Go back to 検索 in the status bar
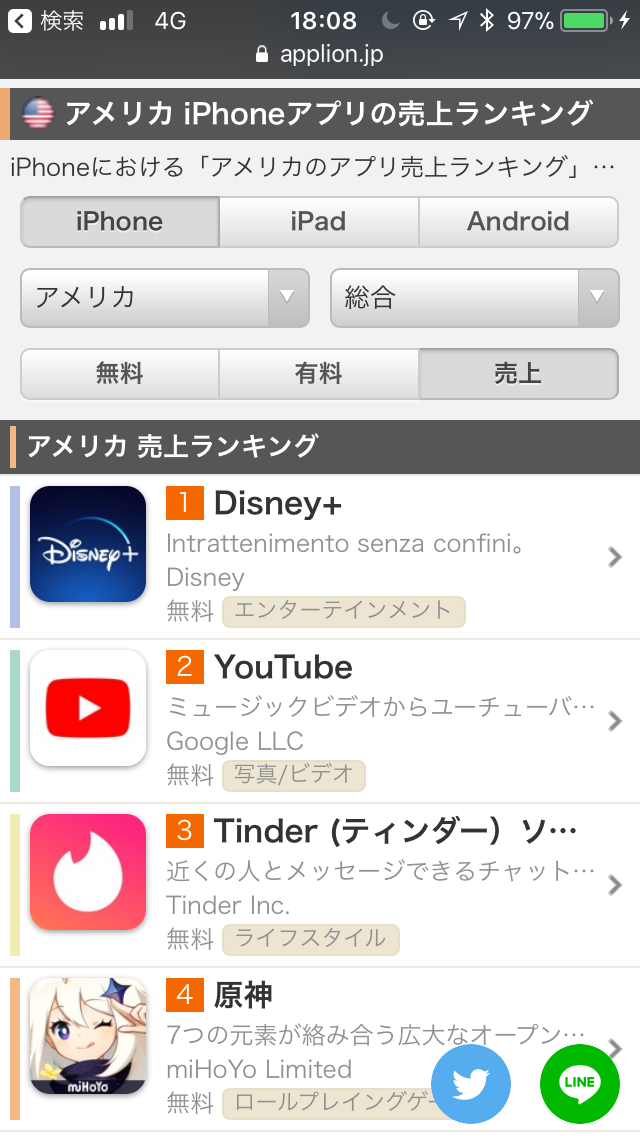This screenshot has width=640, height=1136. tap(46, 20)
